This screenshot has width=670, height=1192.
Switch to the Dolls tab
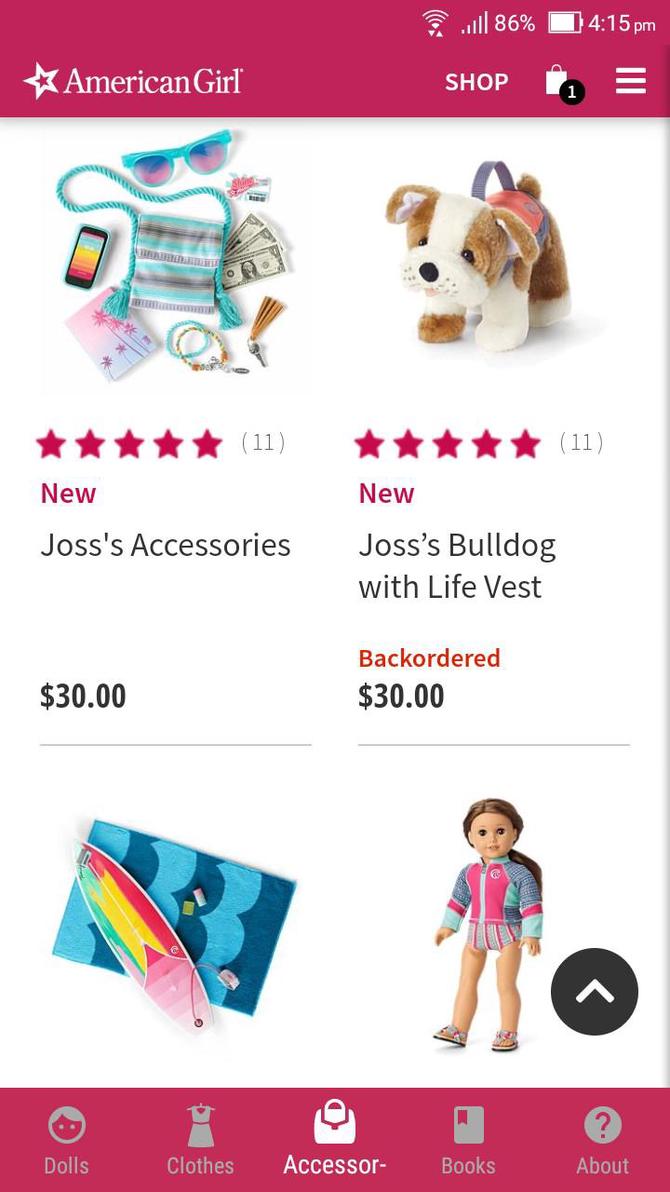66,1140
